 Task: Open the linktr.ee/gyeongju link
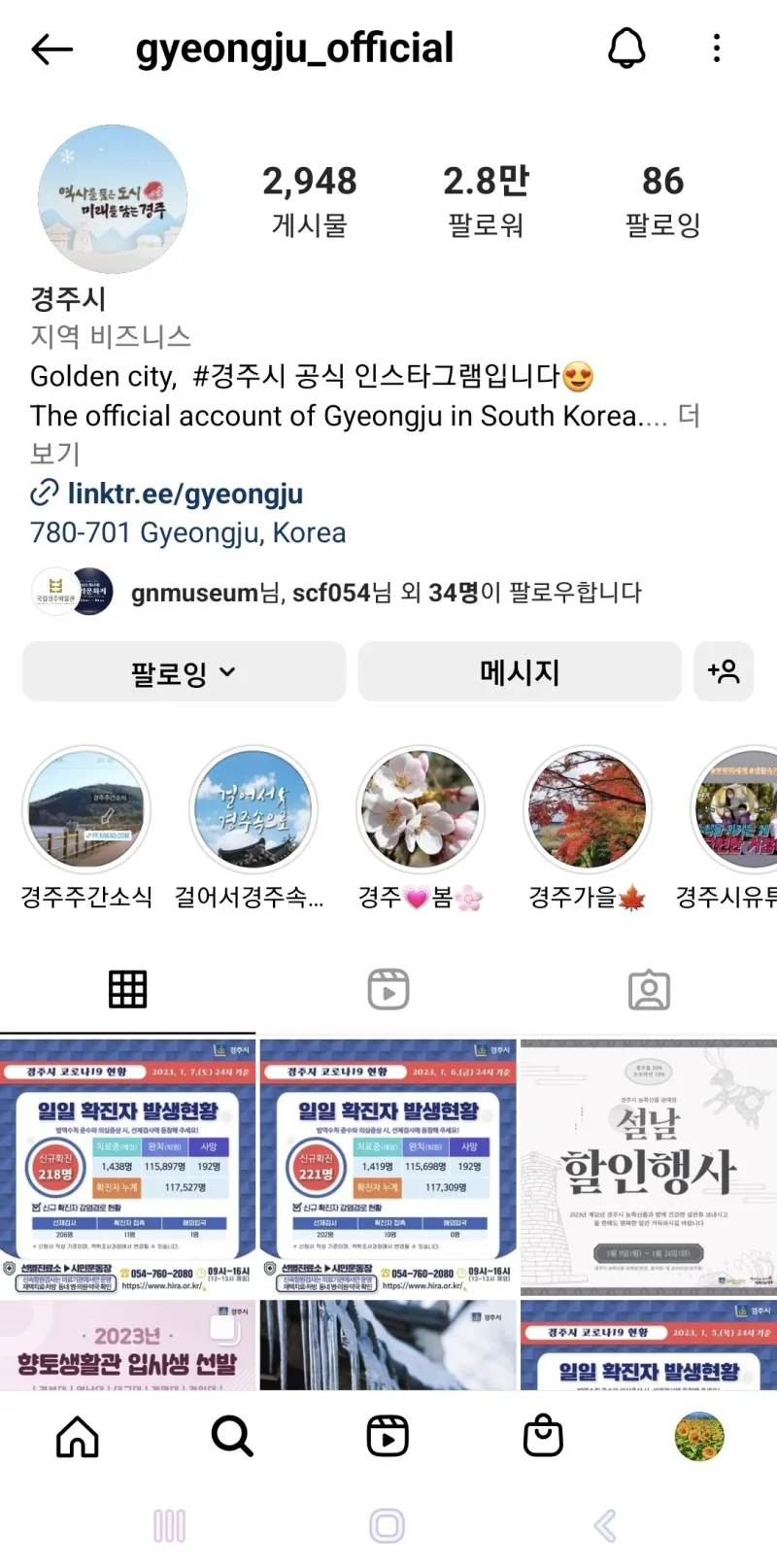tap(185, 494)
